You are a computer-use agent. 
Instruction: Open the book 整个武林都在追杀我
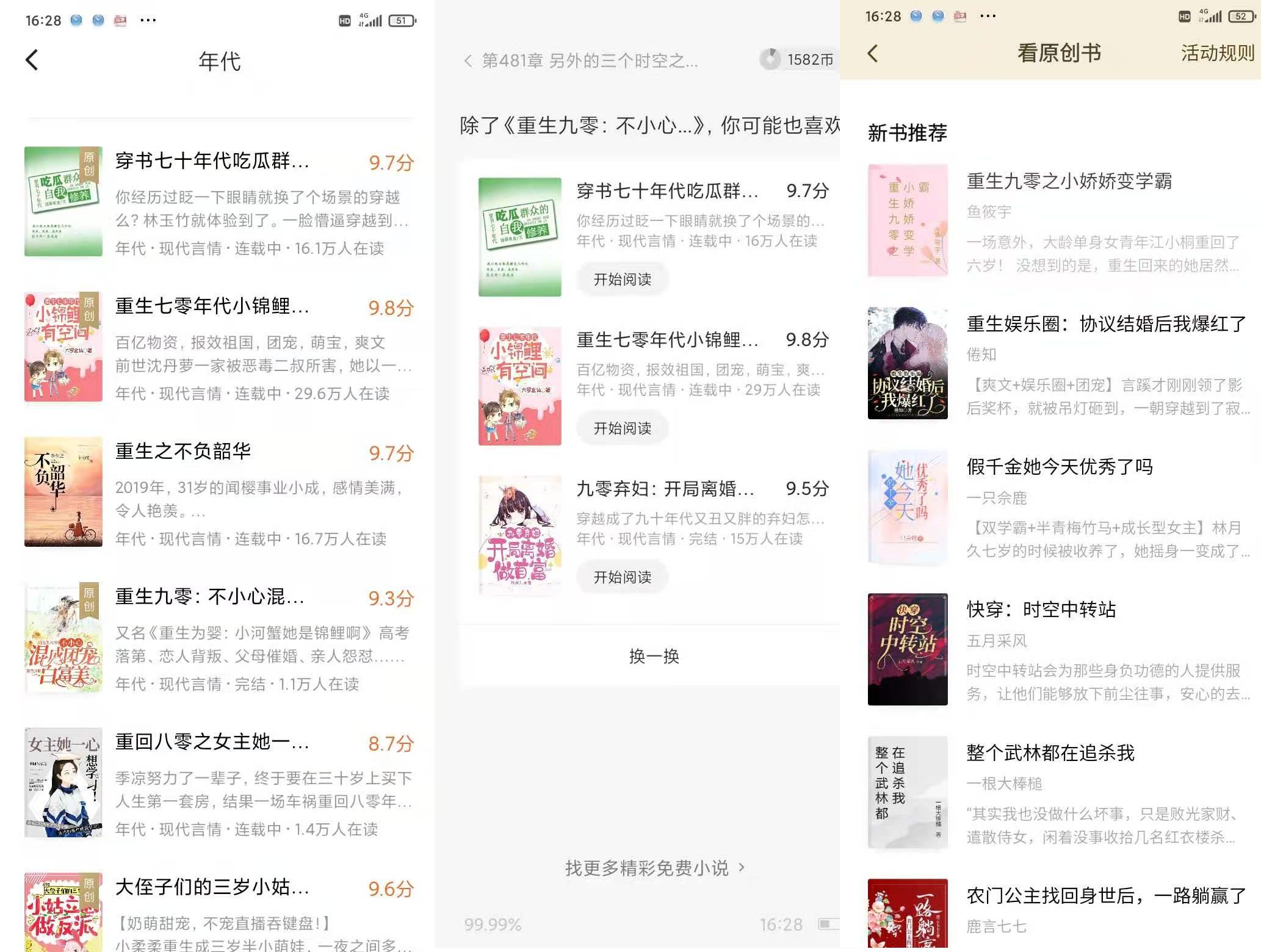(x=1050, y=753)
